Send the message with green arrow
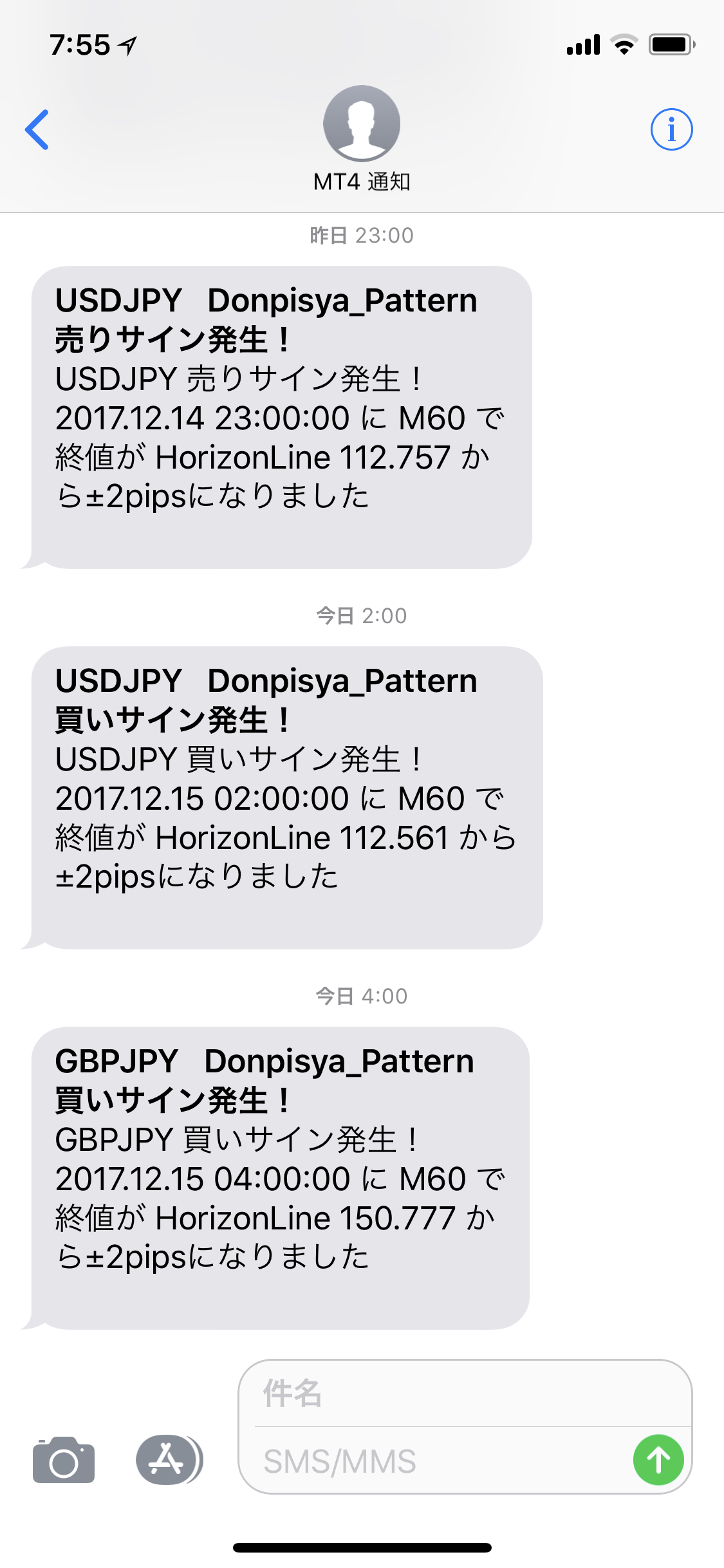Viewport: 724px width, 1568px height. pos(658,1460)
